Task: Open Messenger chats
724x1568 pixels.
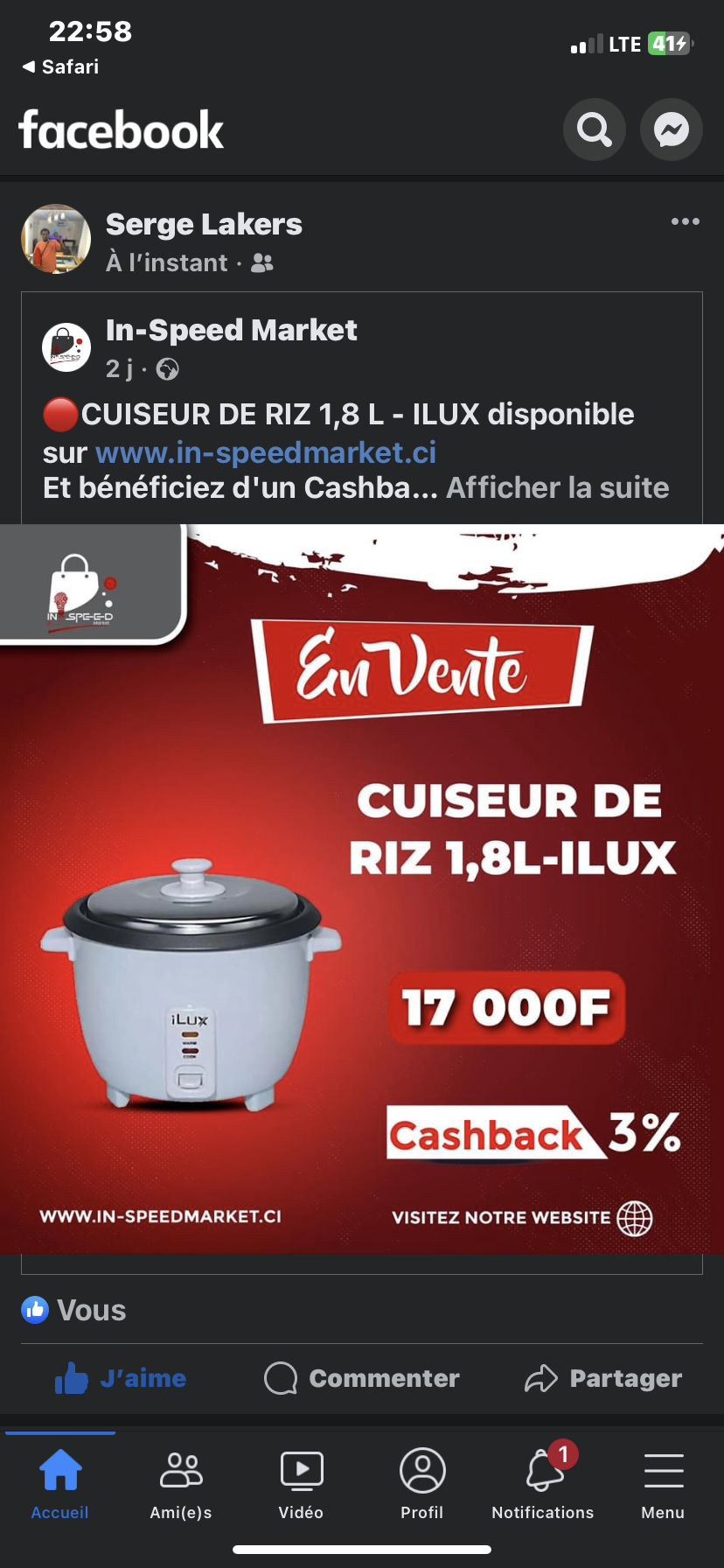Action: [x=672, y=130]
